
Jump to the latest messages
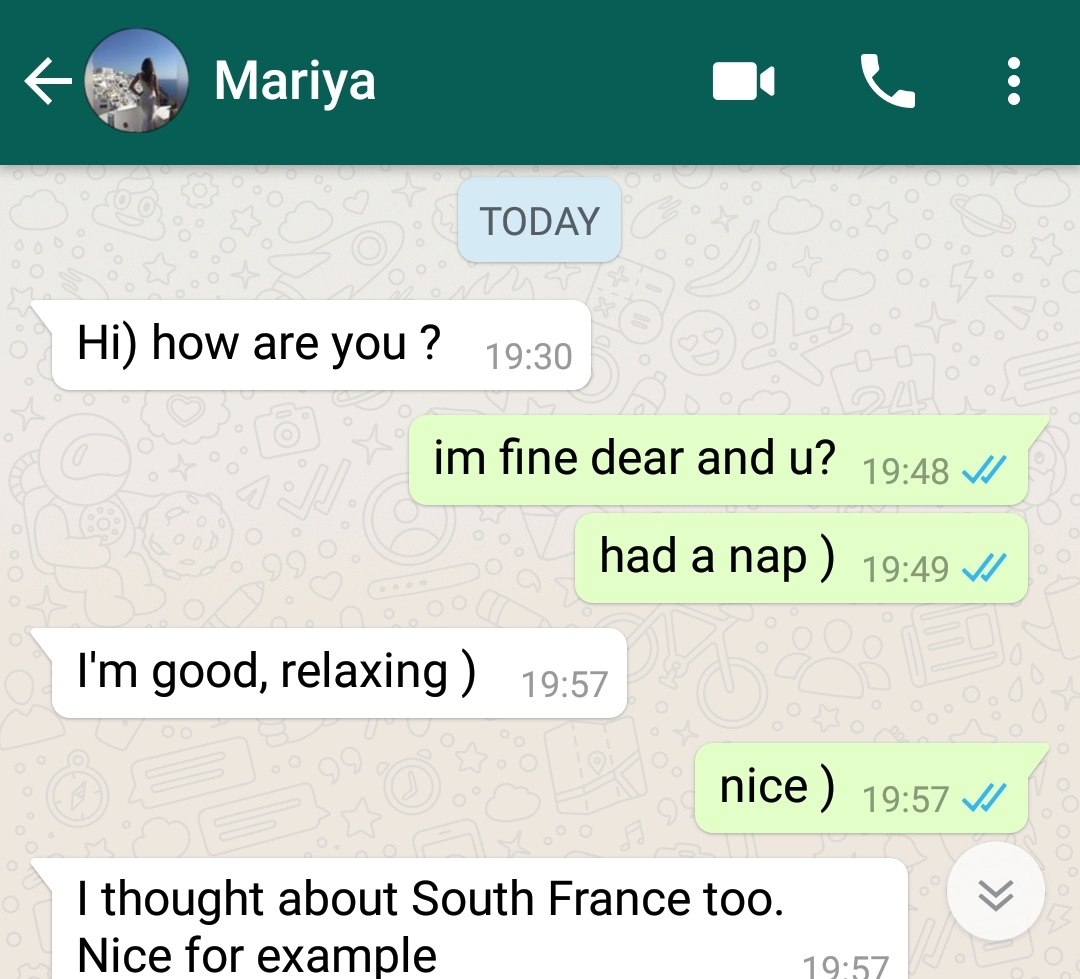pyautogui.click(x=995, y=893)
